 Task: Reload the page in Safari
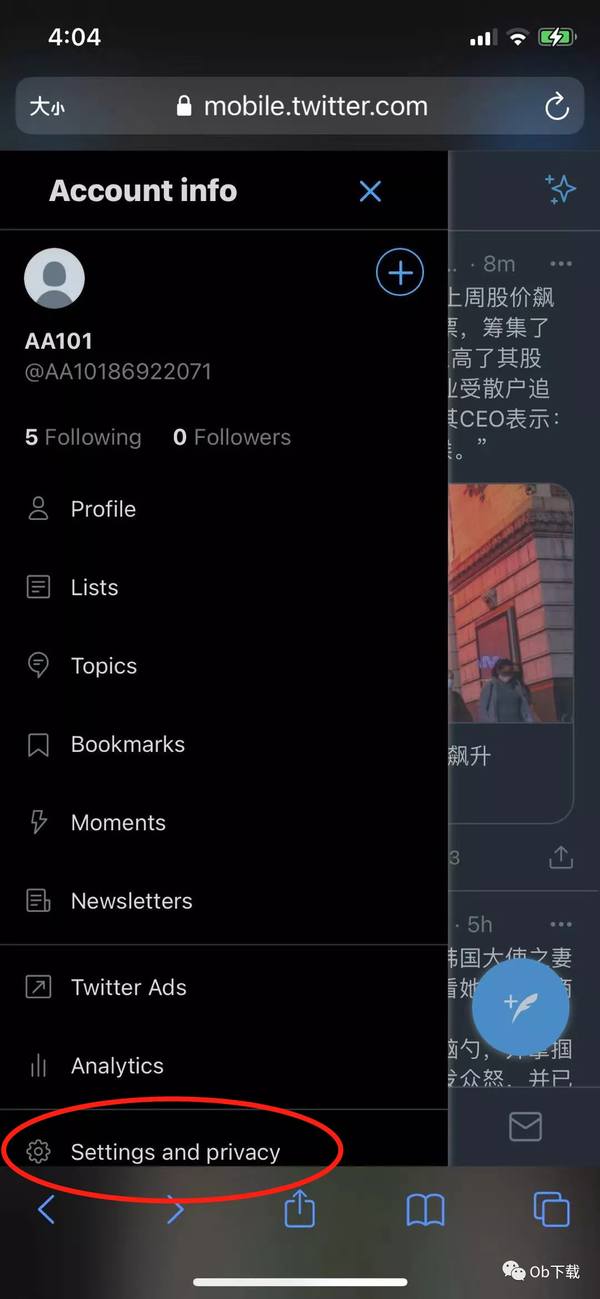coord(556,107)
